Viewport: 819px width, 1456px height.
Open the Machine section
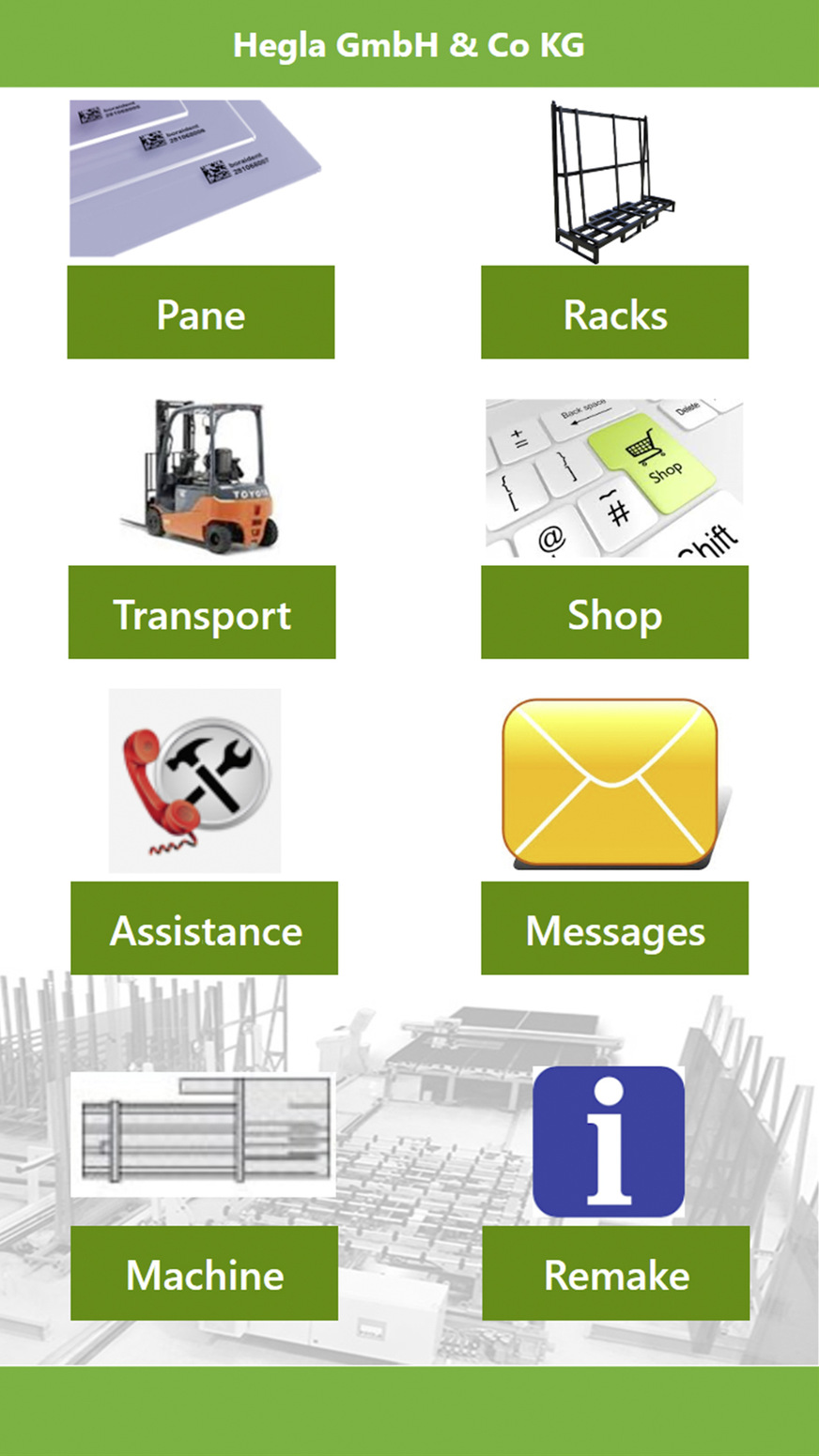[204, 1274]
